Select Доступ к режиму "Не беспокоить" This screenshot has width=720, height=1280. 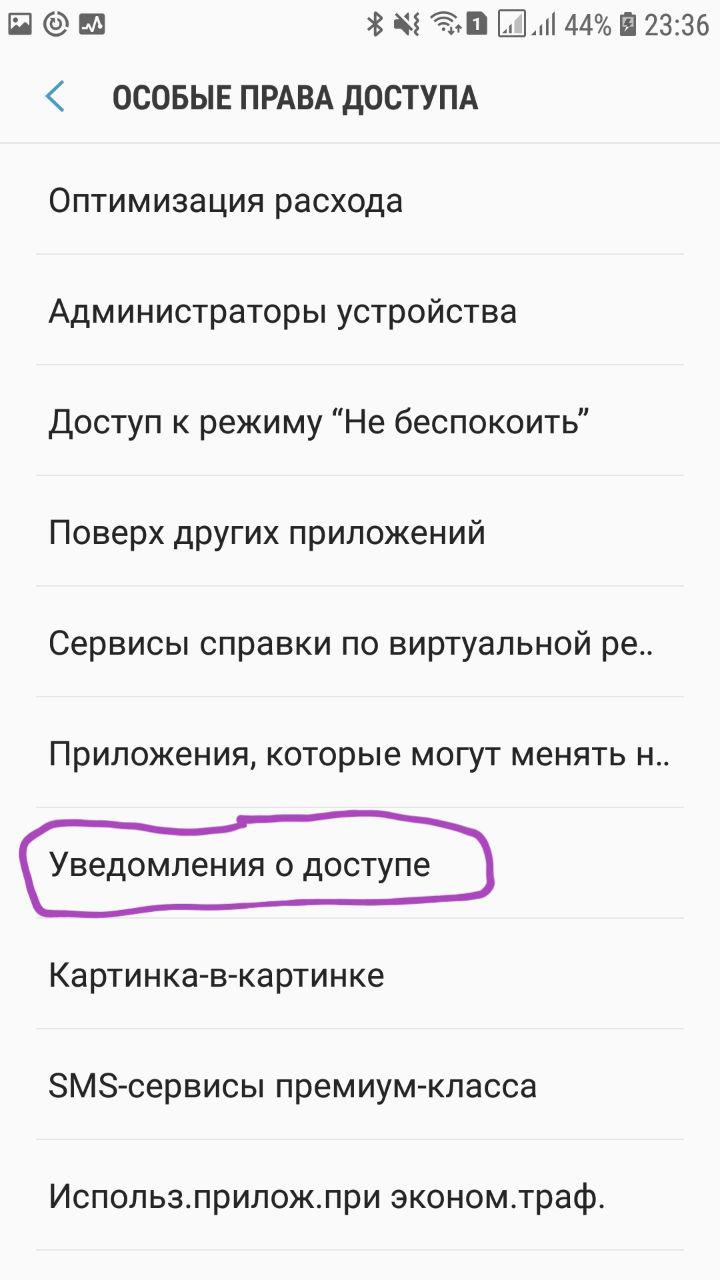point(360,421)
